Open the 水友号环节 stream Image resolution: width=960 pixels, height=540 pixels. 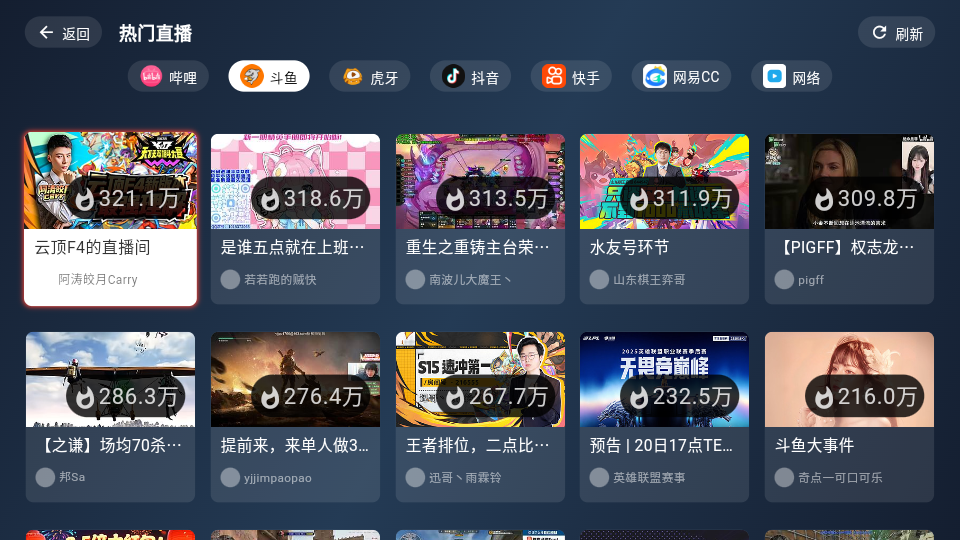tap(664, 219)
